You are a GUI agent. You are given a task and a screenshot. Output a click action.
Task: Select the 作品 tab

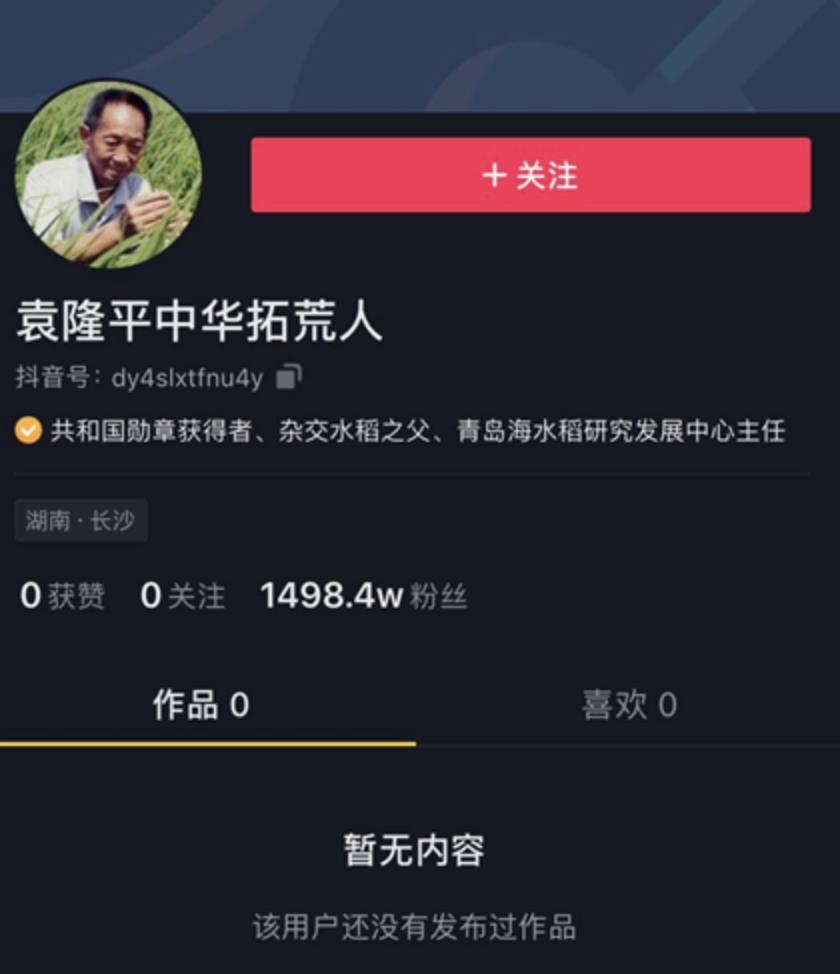pos(201,705)
